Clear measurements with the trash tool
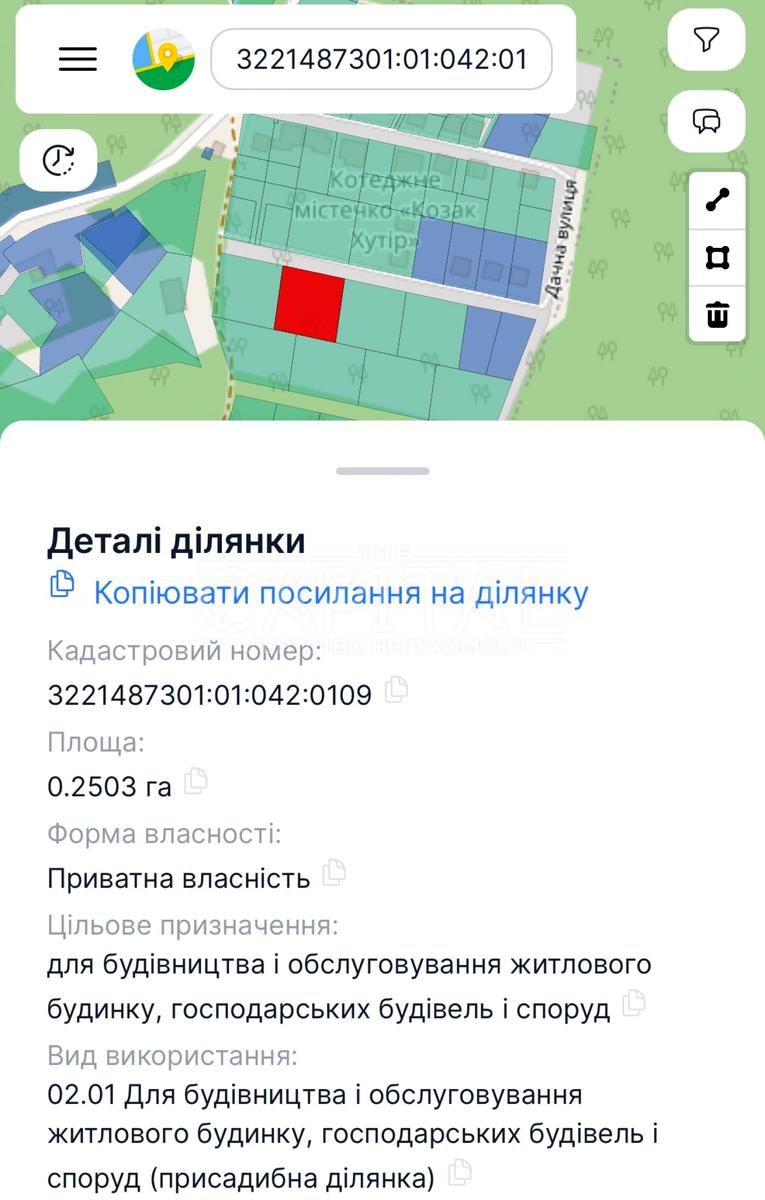 pyautogui.click(x=716, y=314)
